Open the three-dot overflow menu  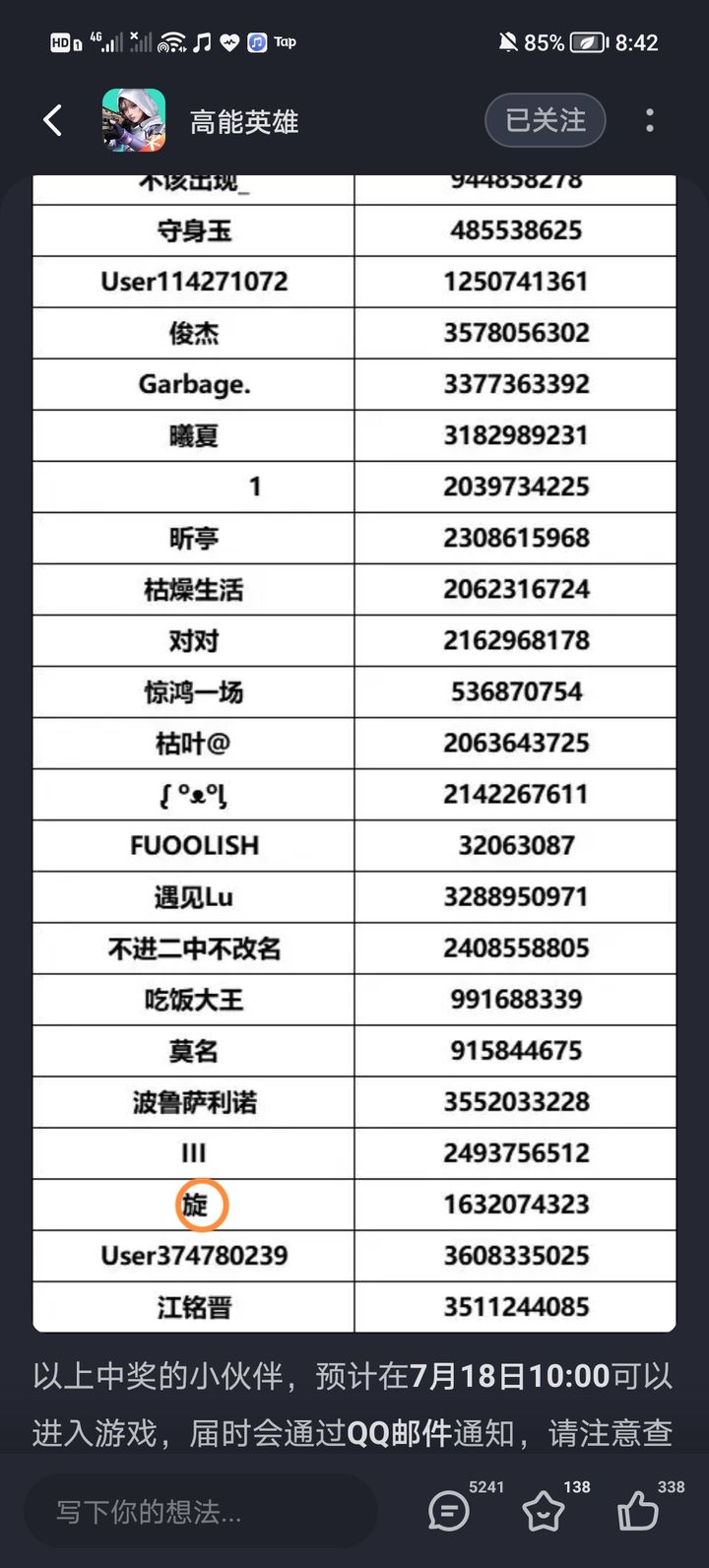650,120
